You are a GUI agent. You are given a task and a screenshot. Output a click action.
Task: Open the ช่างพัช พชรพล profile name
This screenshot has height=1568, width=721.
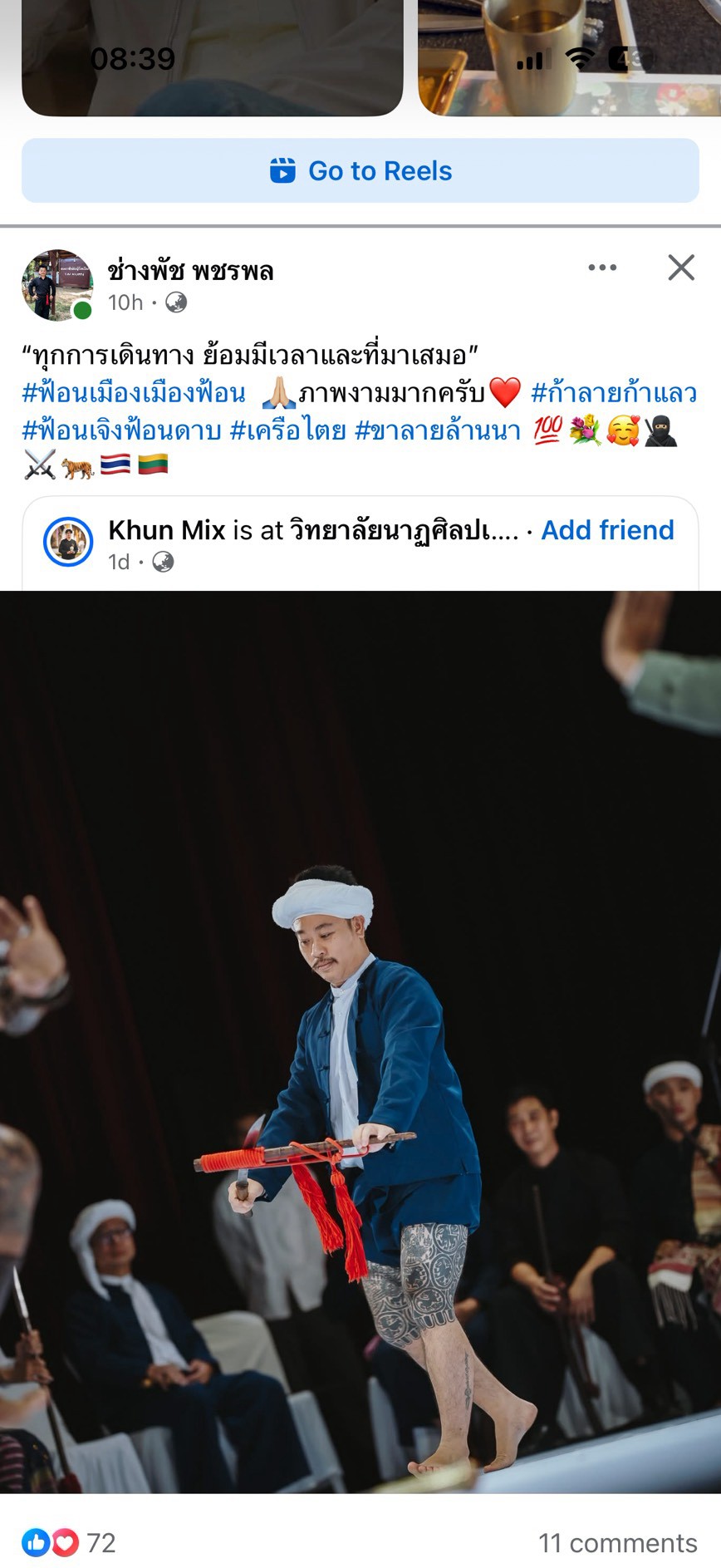point(190,271)
